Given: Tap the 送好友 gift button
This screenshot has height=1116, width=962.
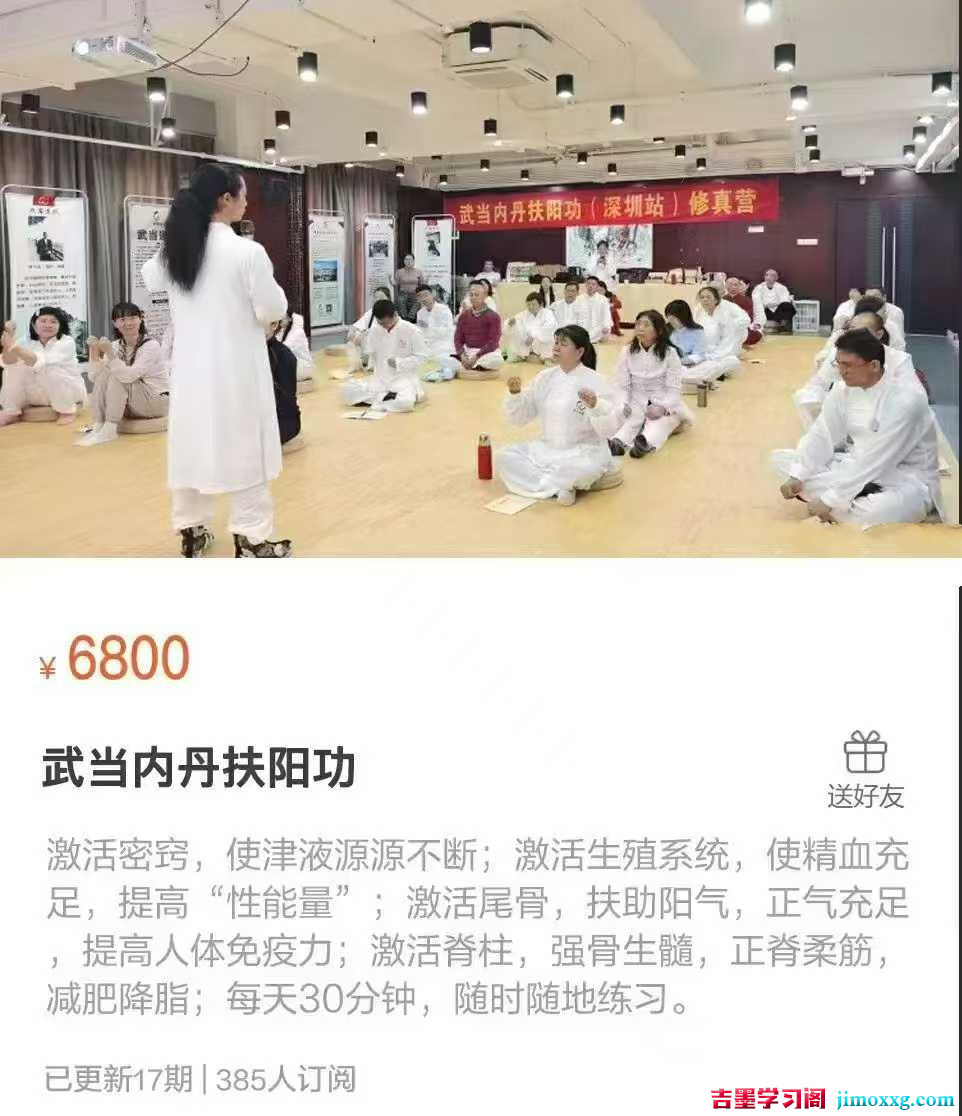Looking at the screenshot, I should [x=865, y=769].
